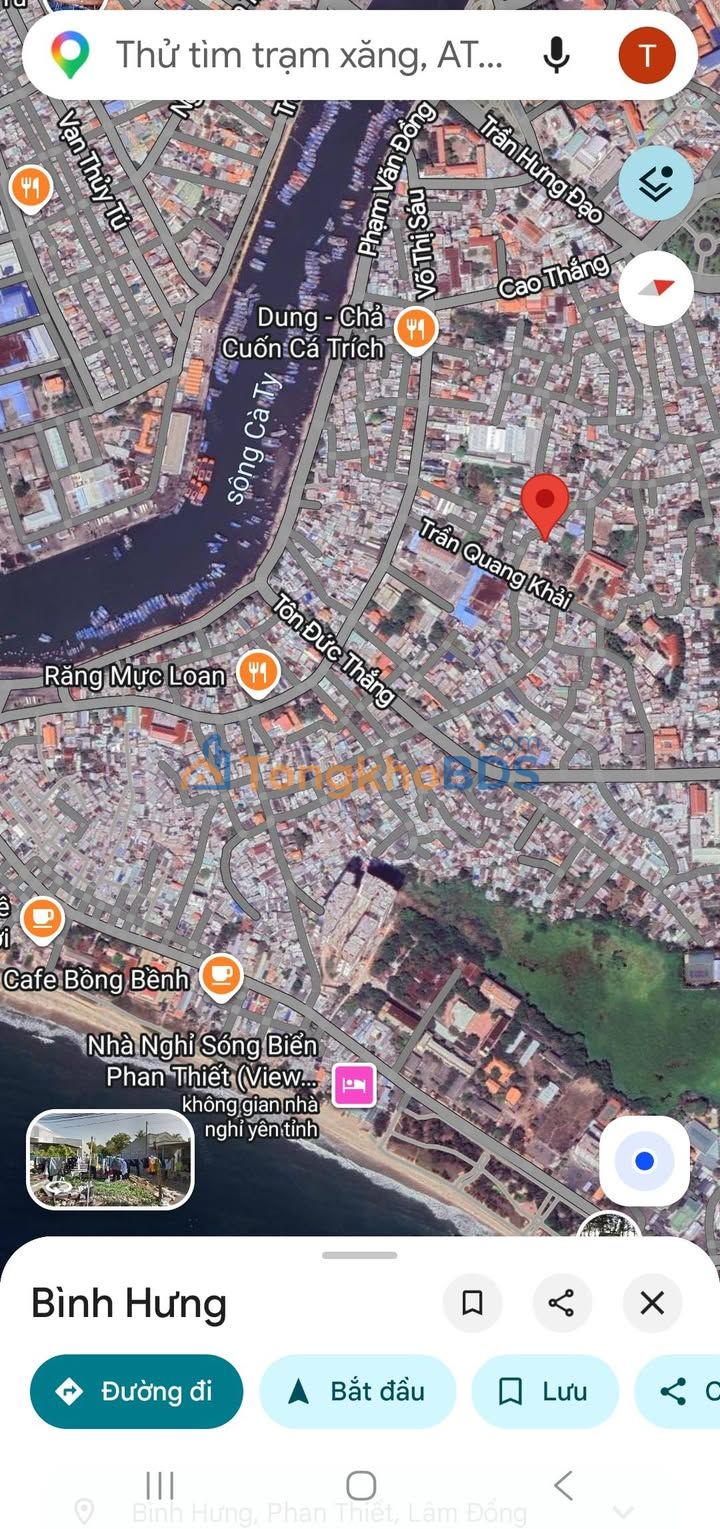Get directions with Đường đi
Screen dimensions: 720x1529
(x=136, y=1391)
